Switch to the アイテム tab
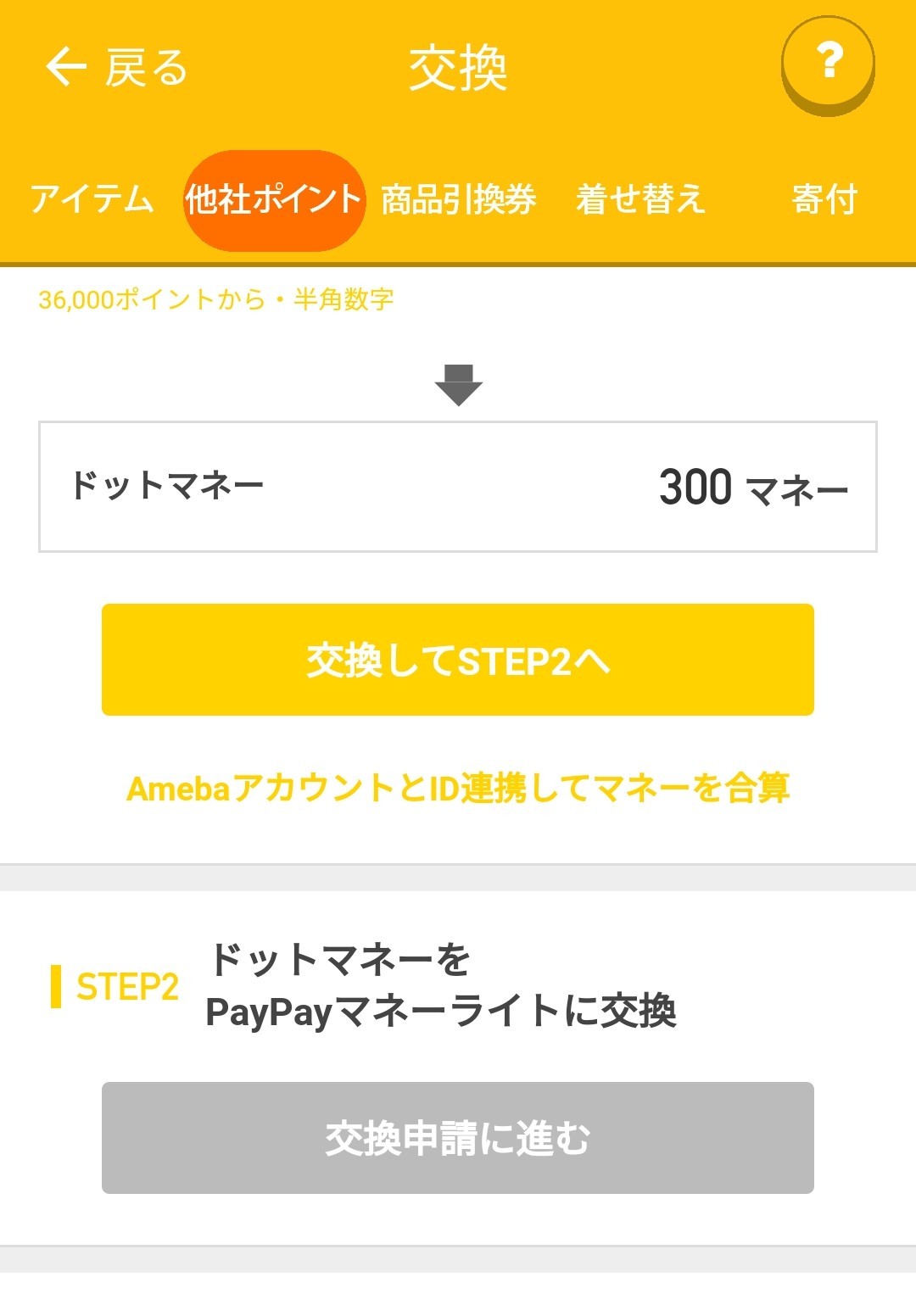Viewport: 916px width, 1316px height. coord(93,200)
